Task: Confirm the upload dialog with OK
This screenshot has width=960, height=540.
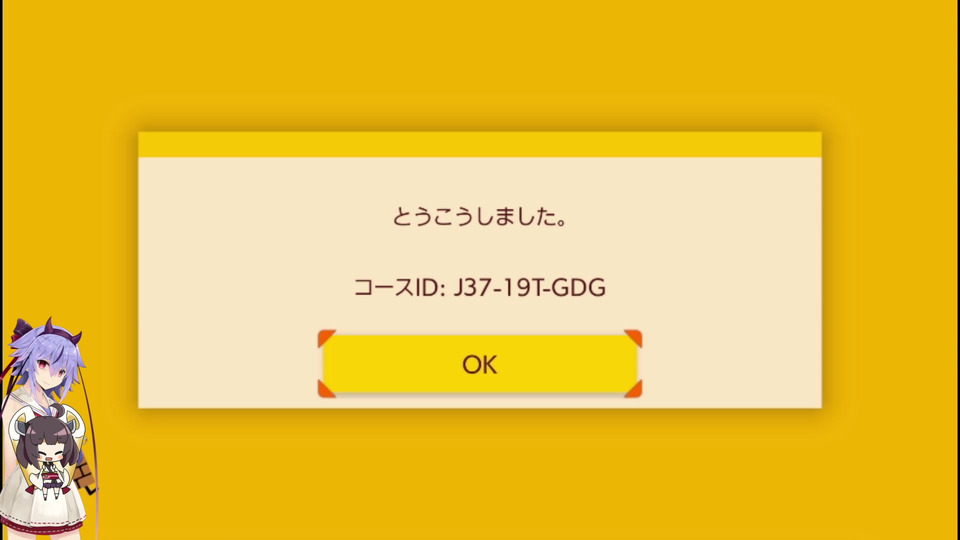Action: (480, 364)
